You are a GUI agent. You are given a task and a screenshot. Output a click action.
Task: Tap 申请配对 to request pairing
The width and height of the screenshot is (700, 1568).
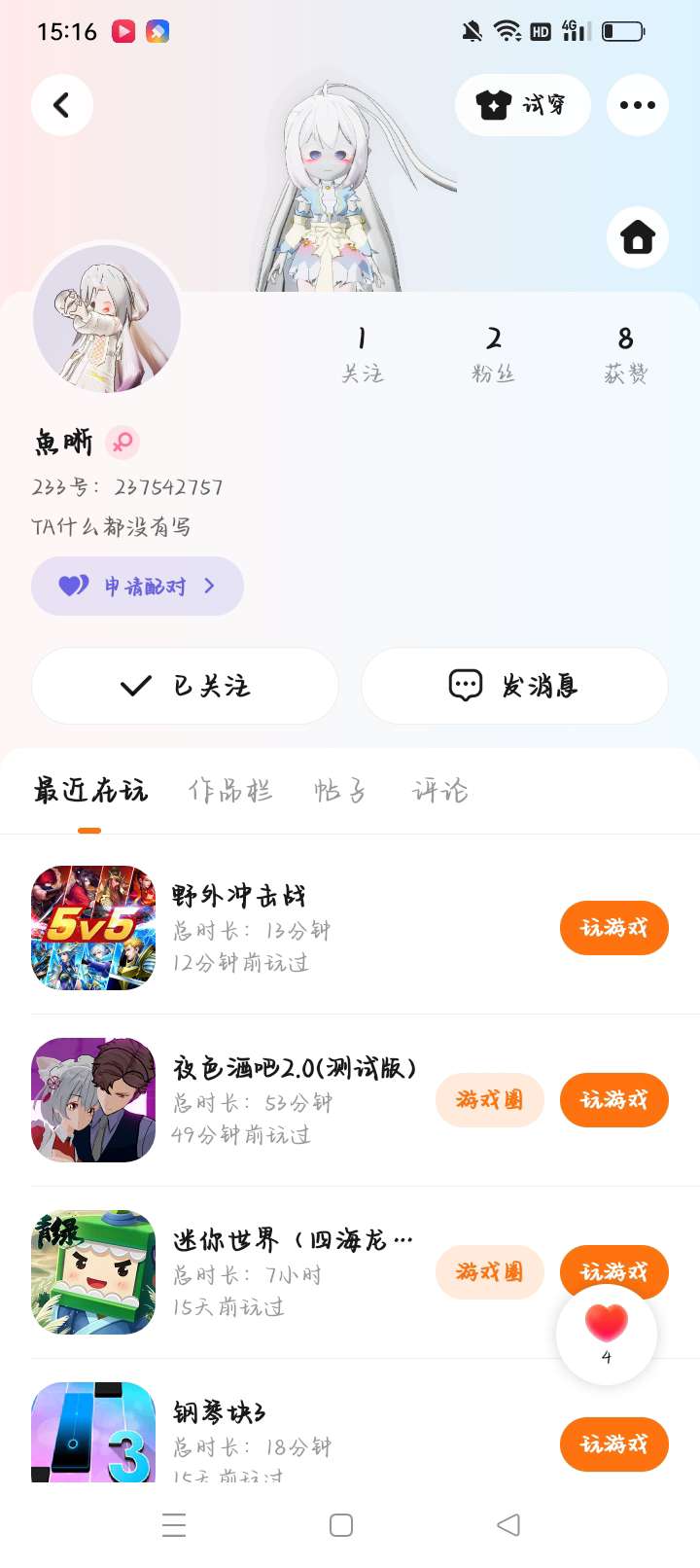137,586
